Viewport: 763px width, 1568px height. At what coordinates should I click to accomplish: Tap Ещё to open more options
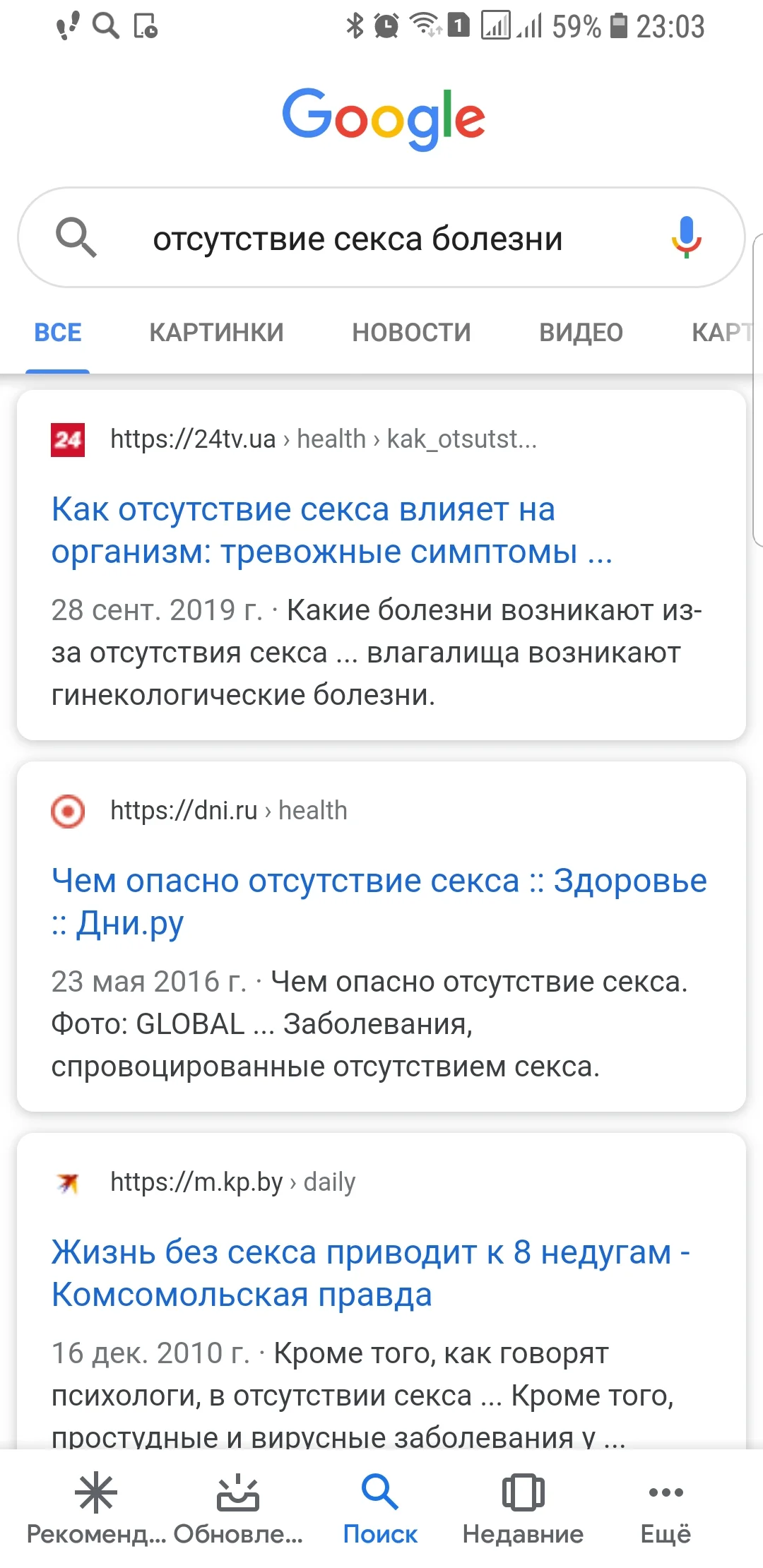(664, 1490)
